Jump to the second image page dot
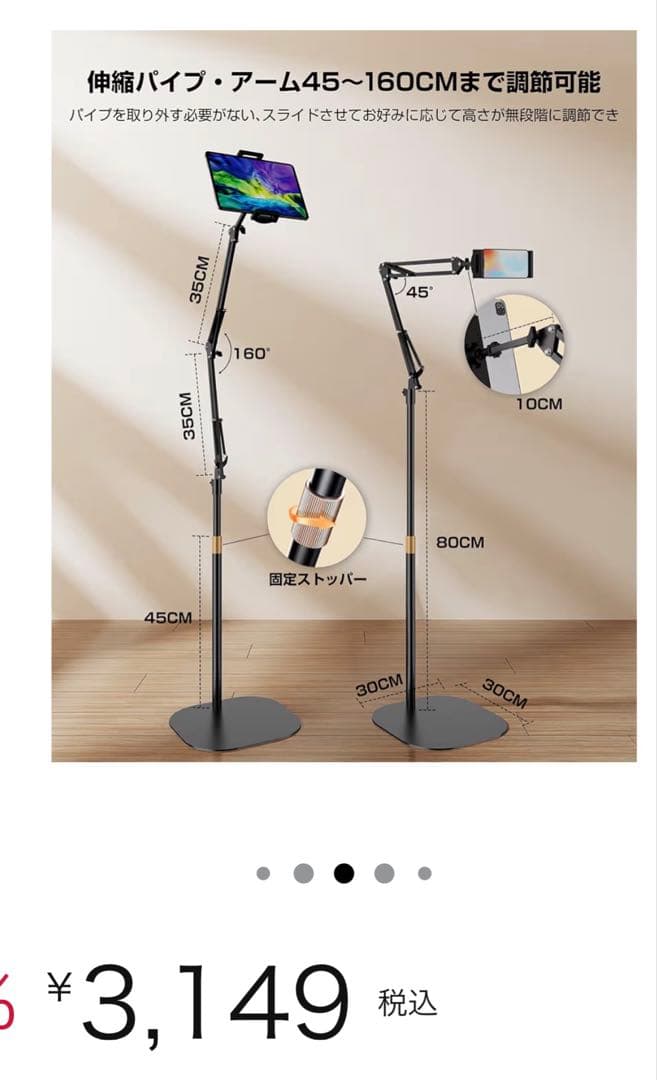The height and width of the screenshot is (1080, 657). point(303,873)
